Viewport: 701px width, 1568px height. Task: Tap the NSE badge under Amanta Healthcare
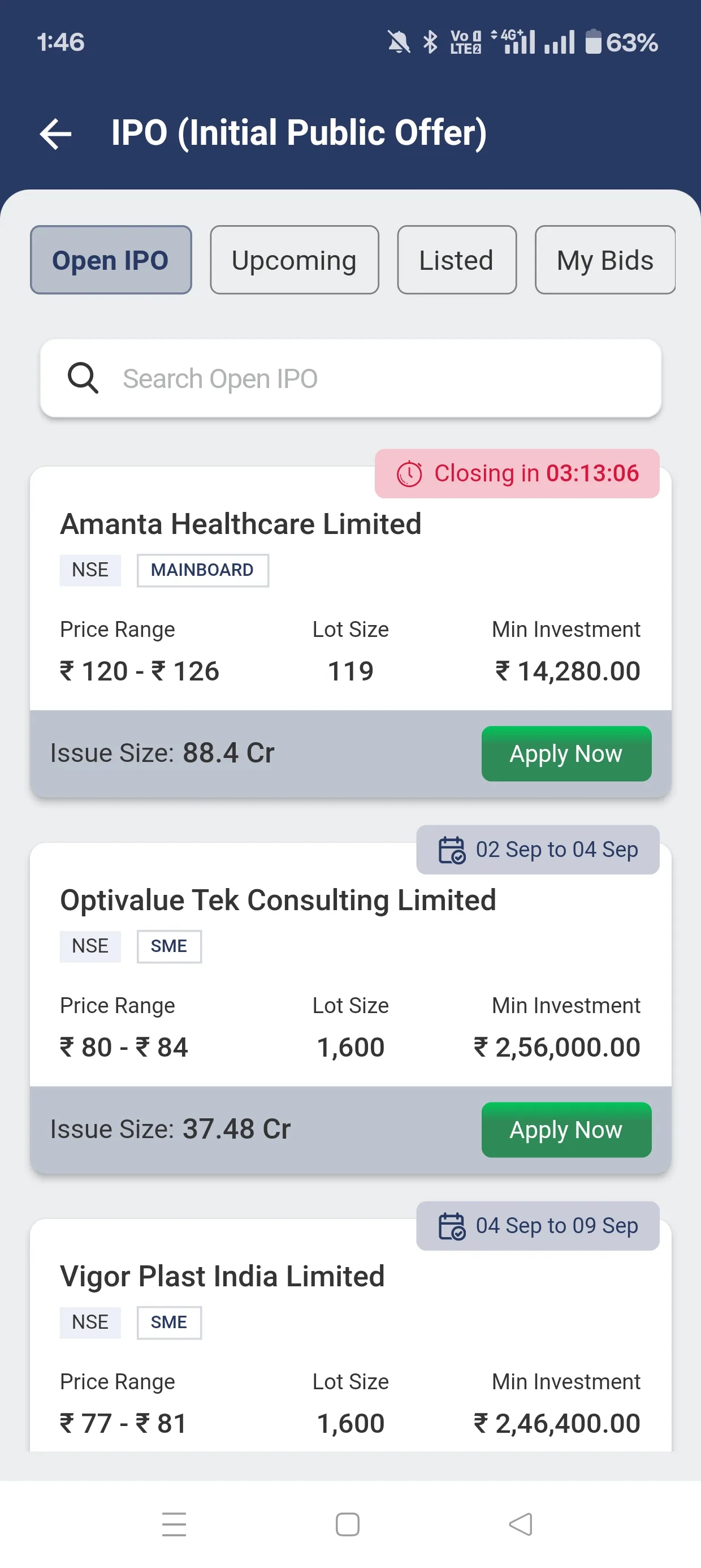(x=89, y=570)
